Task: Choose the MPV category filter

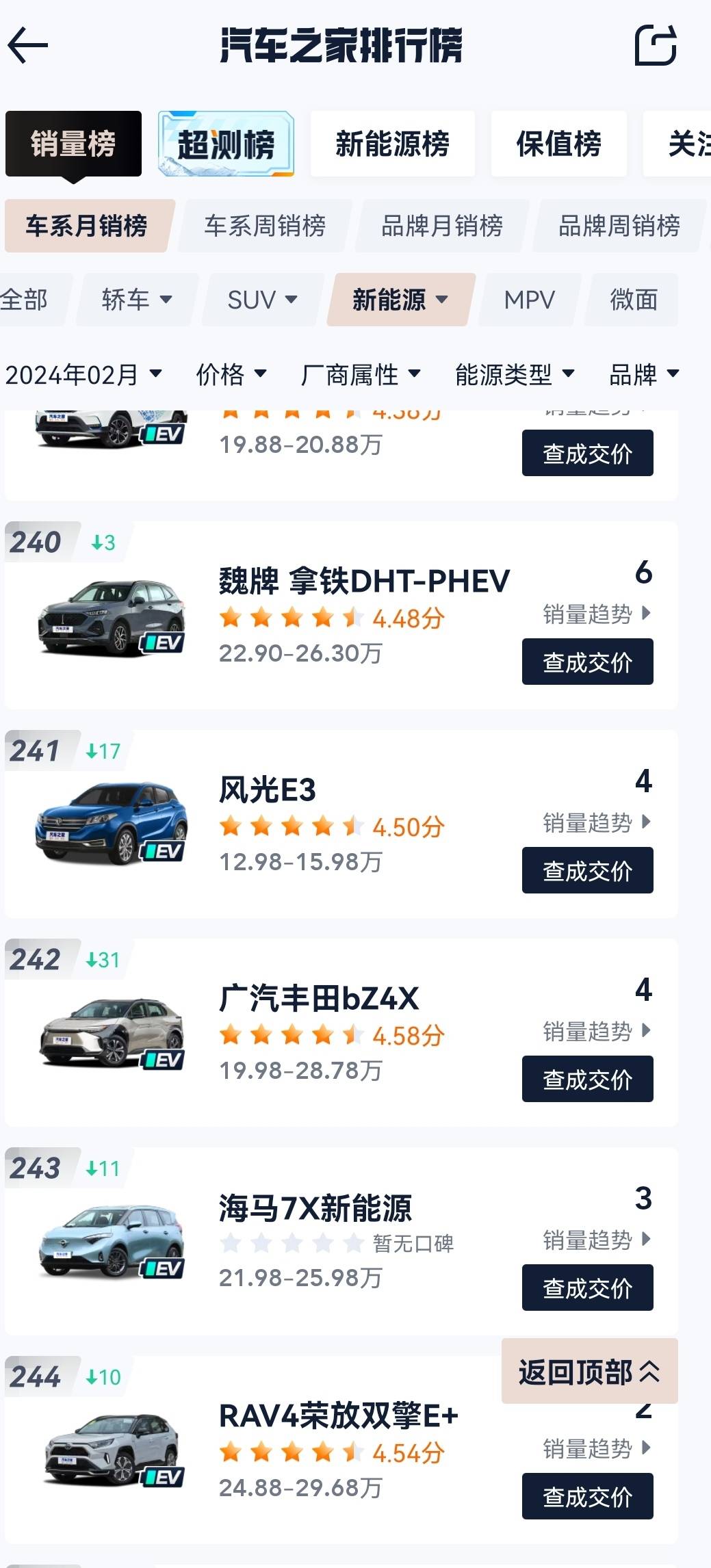Action: coord(529,300)
